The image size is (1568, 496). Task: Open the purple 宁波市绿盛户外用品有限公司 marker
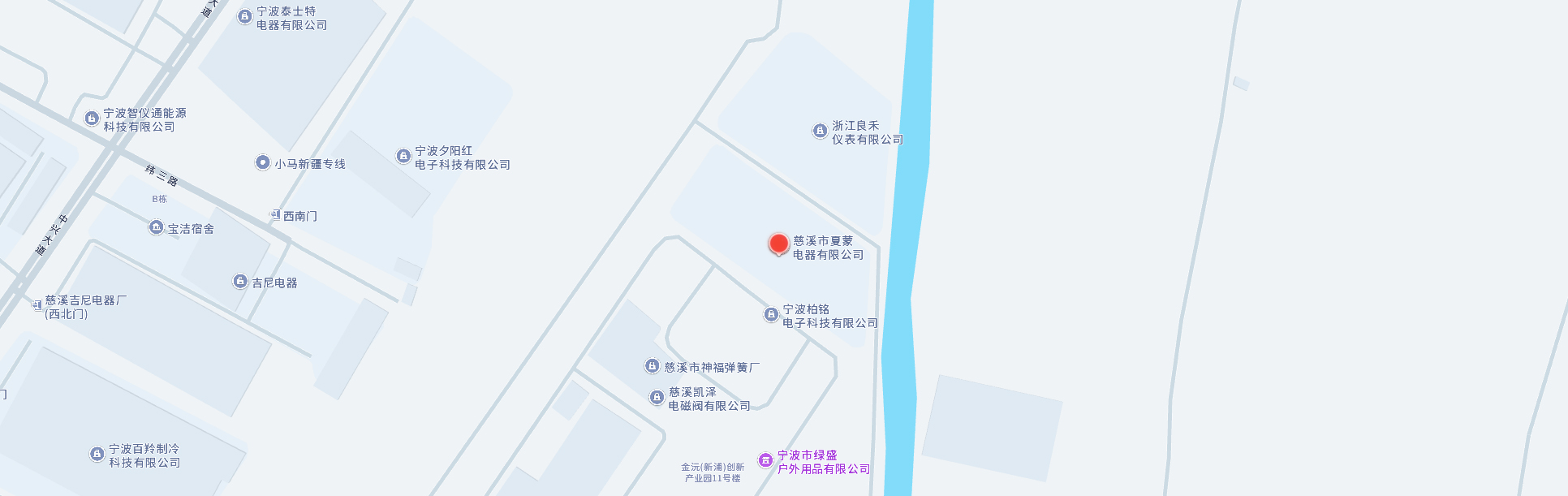765,460
